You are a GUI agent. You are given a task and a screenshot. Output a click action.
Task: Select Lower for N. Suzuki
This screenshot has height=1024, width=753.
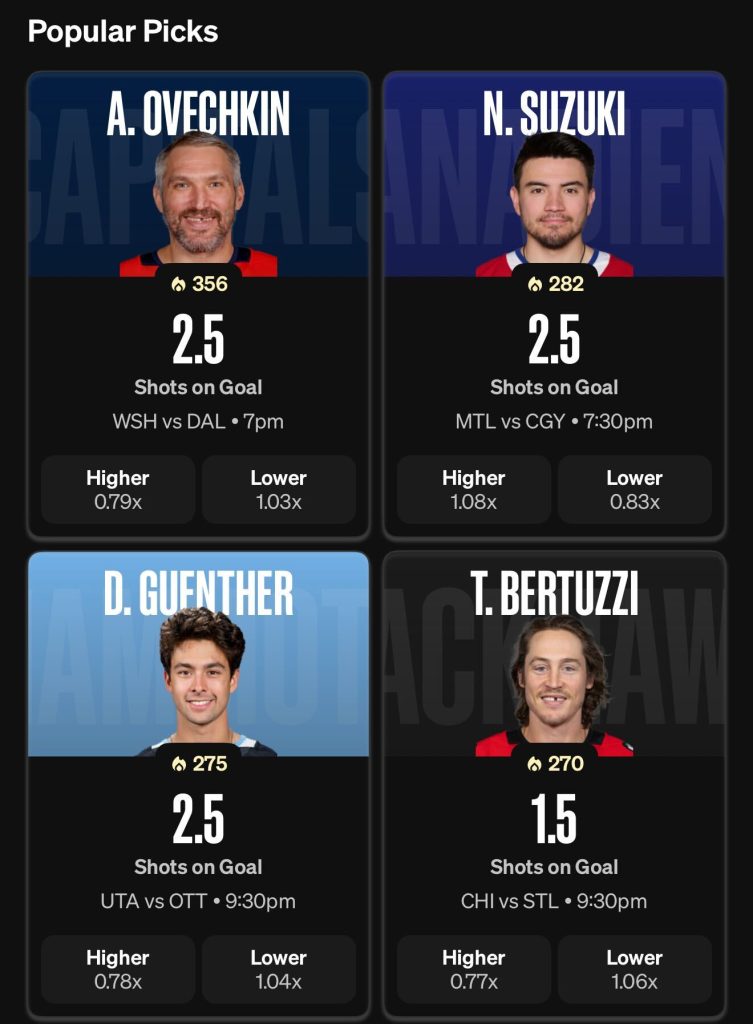point(634,489)
